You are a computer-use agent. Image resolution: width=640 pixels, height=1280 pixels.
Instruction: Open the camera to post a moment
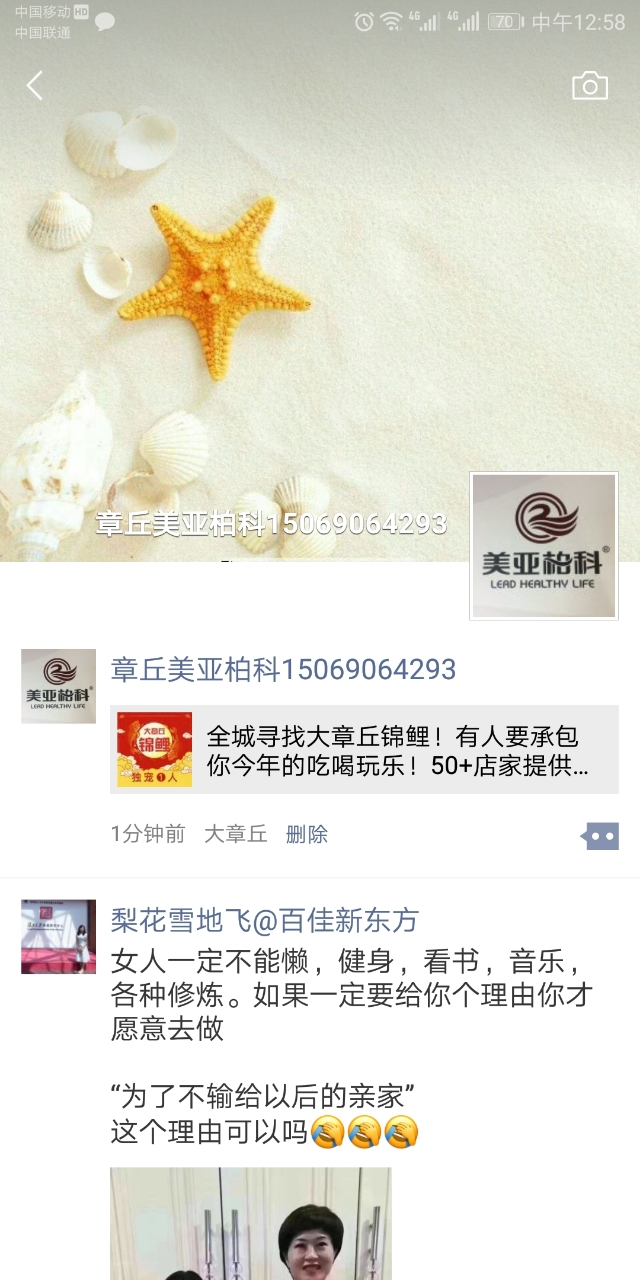tap(590, 86)
